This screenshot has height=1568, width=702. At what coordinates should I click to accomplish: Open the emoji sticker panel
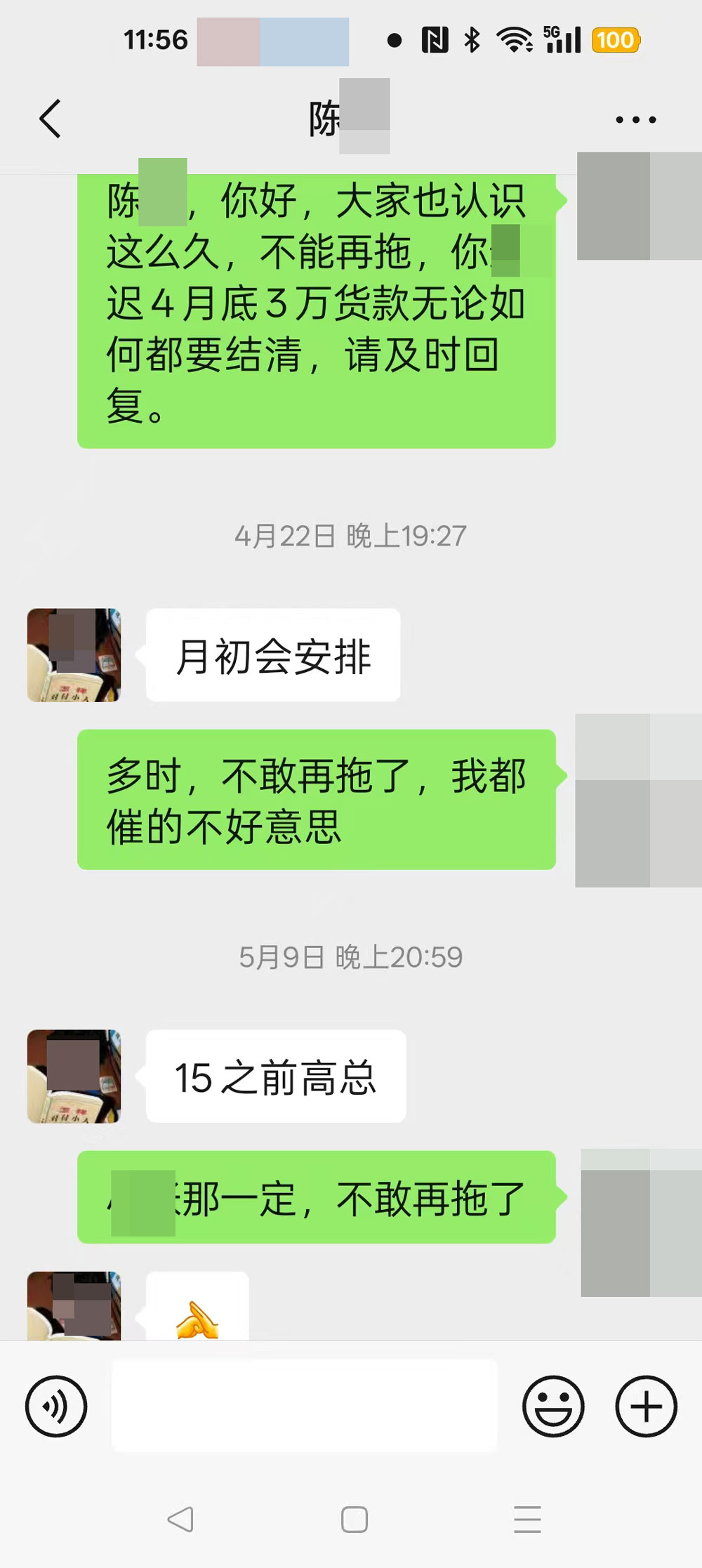point(553,1406)
